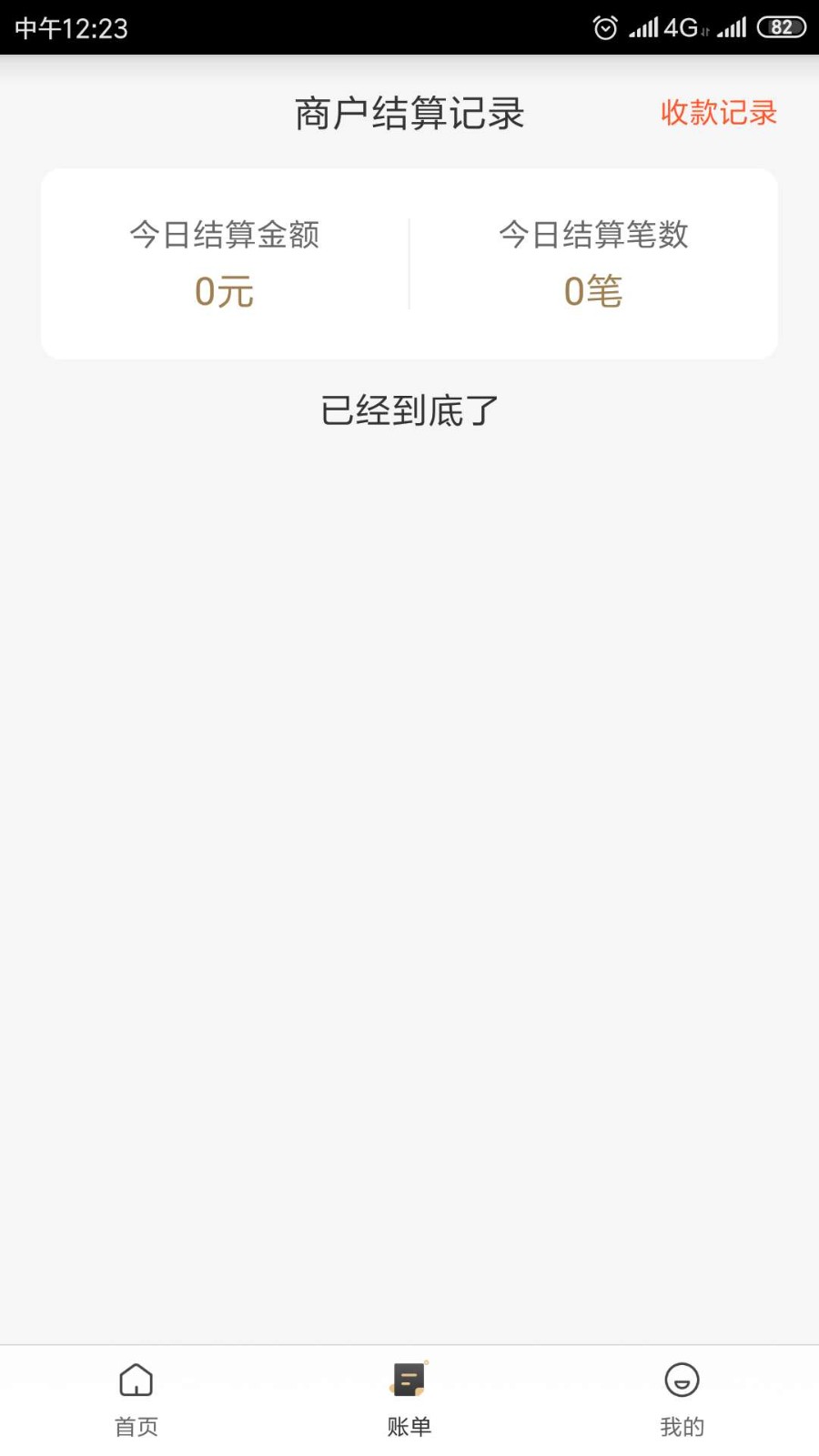Select the 0元 settlement amount value
Screen dimensions: 819x1456
(224, 291)
